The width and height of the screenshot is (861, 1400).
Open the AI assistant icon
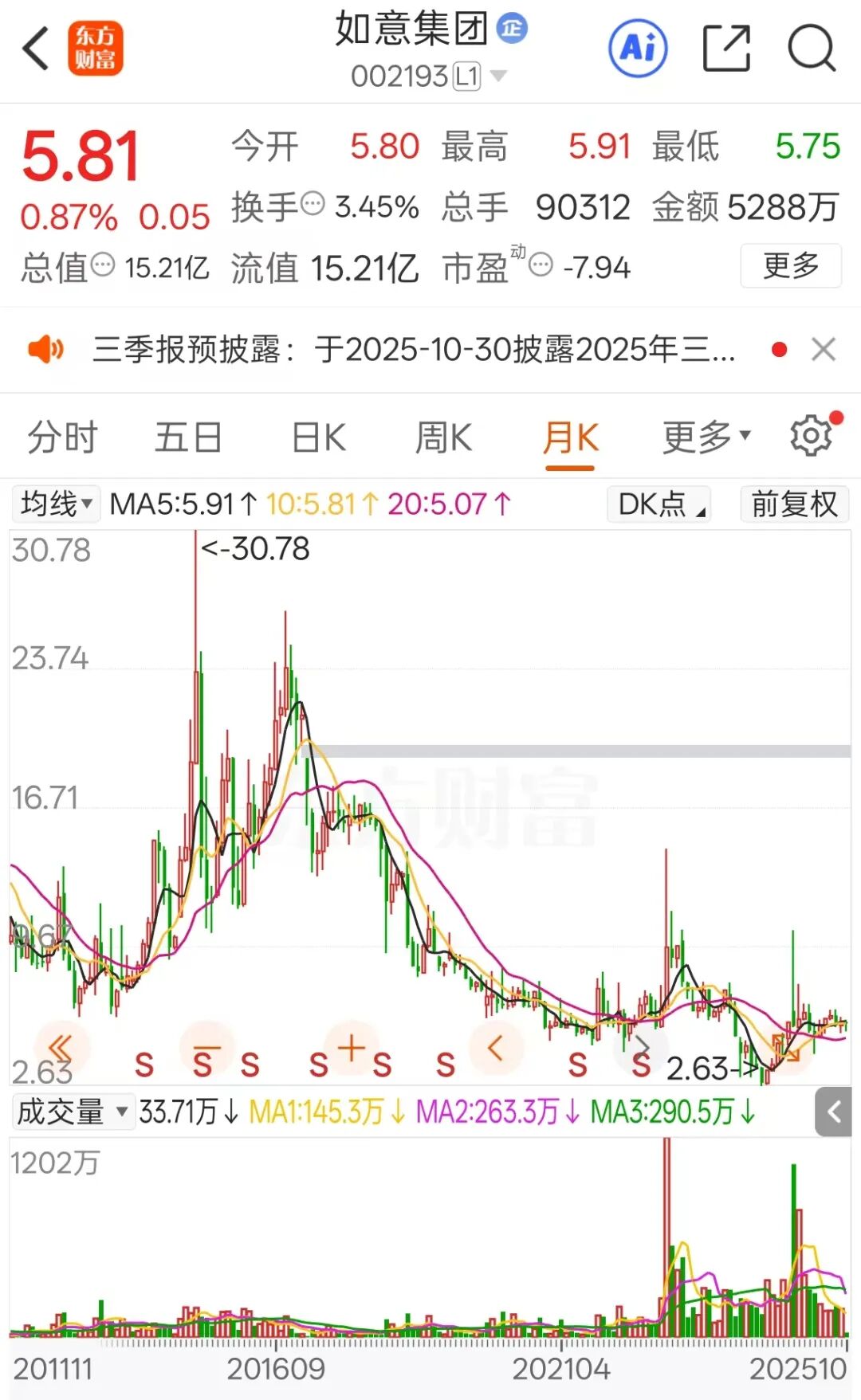click(637, 49)
